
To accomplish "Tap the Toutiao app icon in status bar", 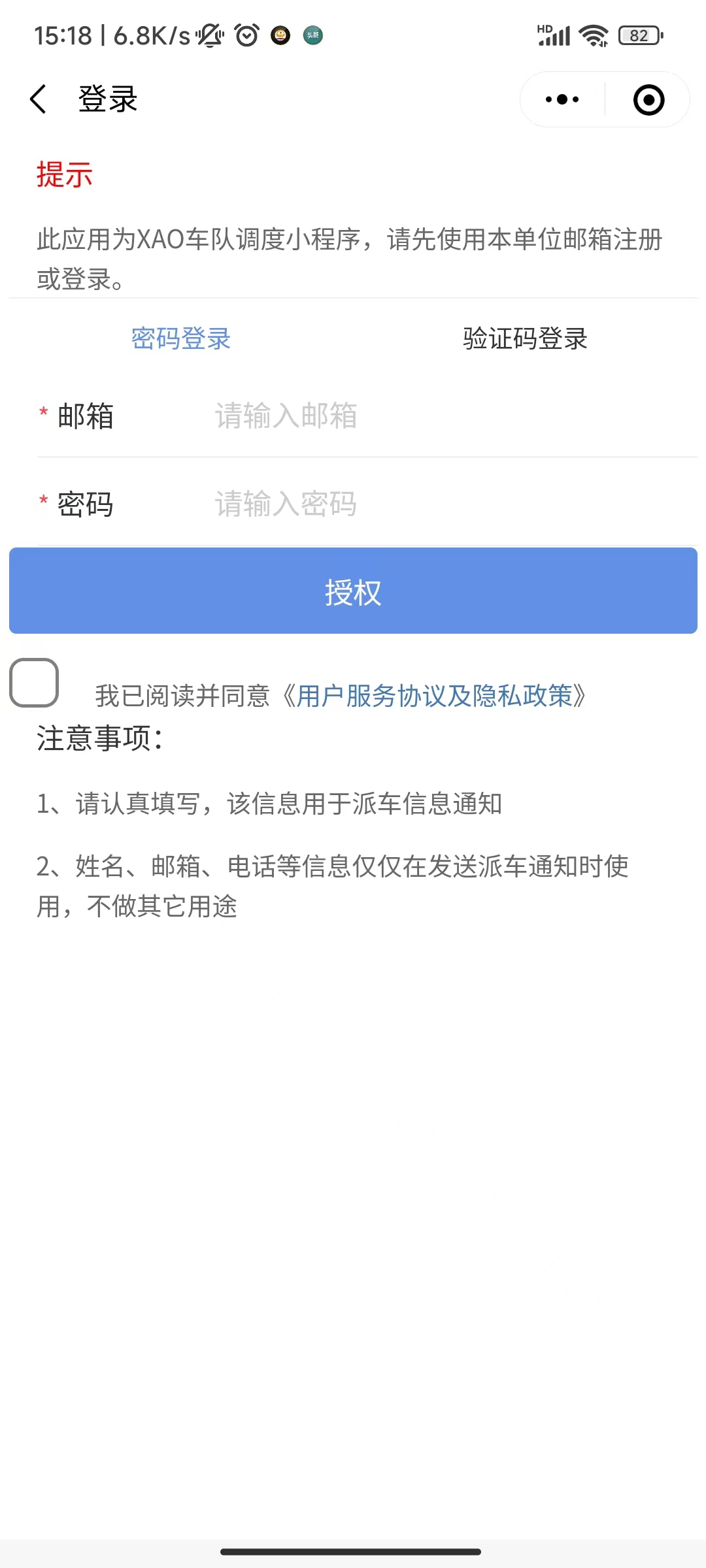I will click(312, 36).
